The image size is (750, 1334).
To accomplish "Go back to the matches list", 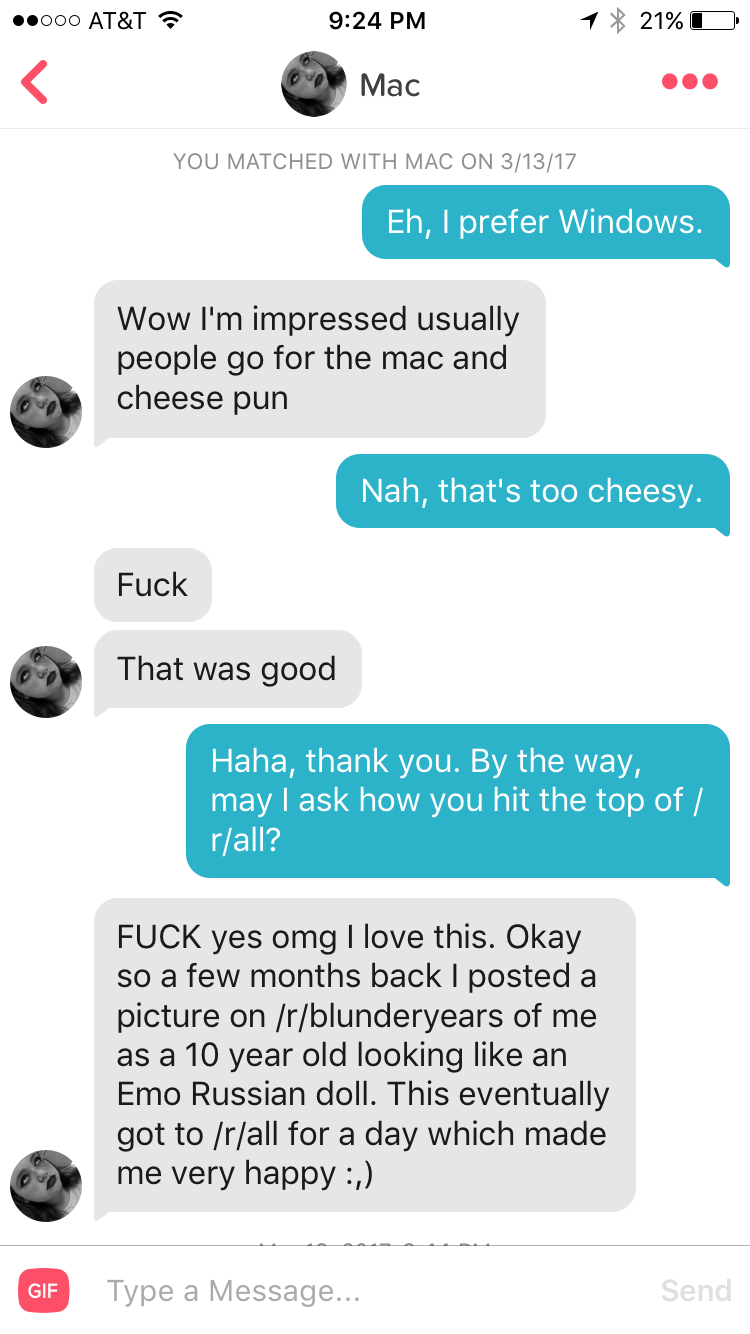I will [34, 82].
